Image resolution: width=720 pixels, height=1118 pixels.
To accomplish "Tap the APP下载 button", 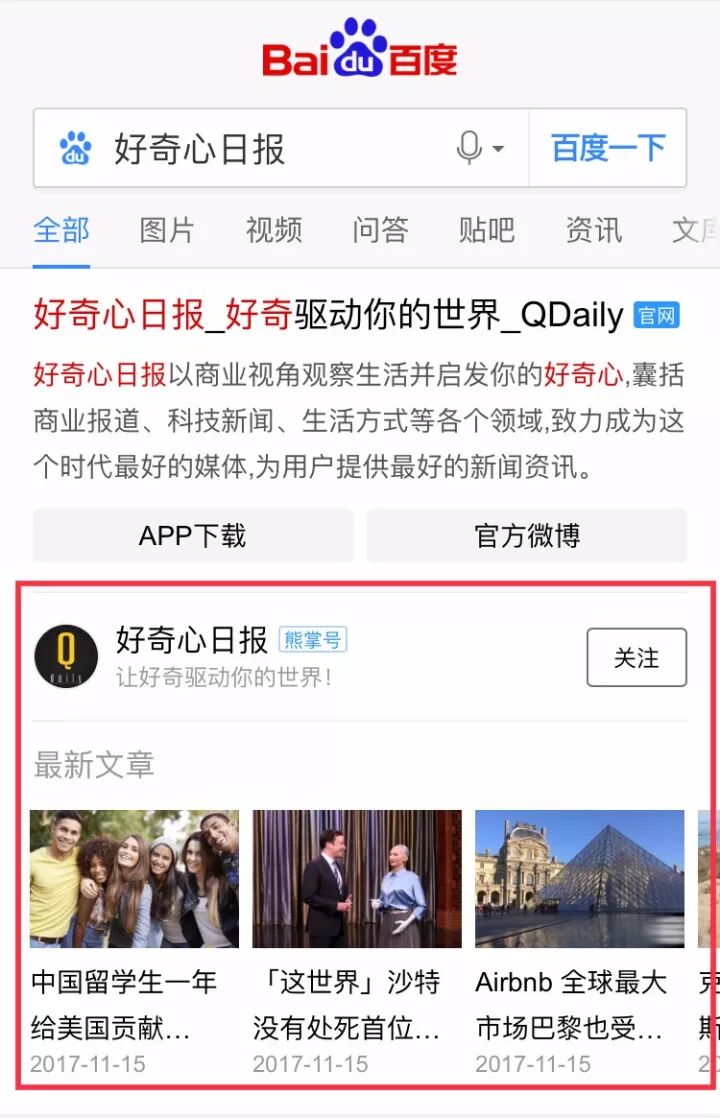I will 192,536.
